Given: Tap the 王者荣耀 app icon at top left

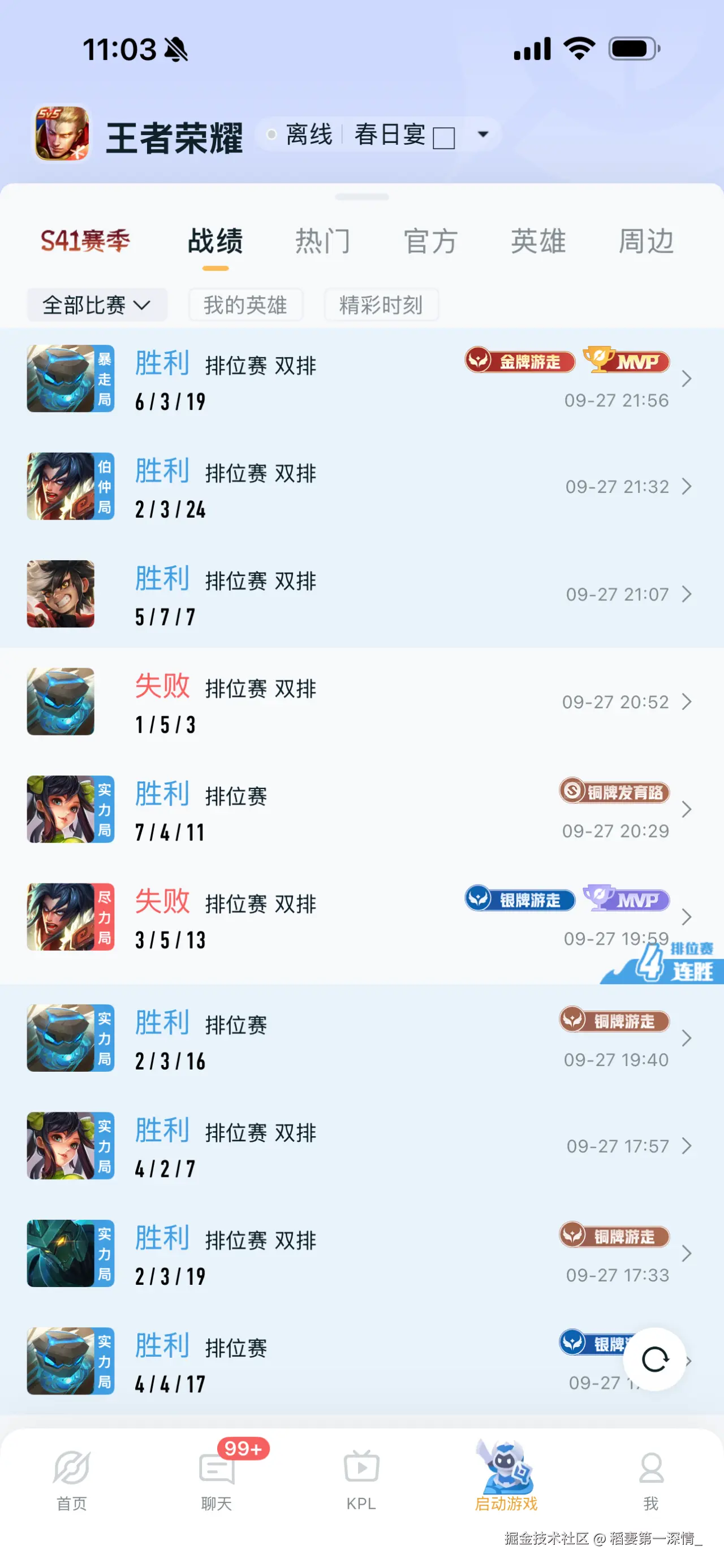Looking at the screenshot, I should 61,134.
